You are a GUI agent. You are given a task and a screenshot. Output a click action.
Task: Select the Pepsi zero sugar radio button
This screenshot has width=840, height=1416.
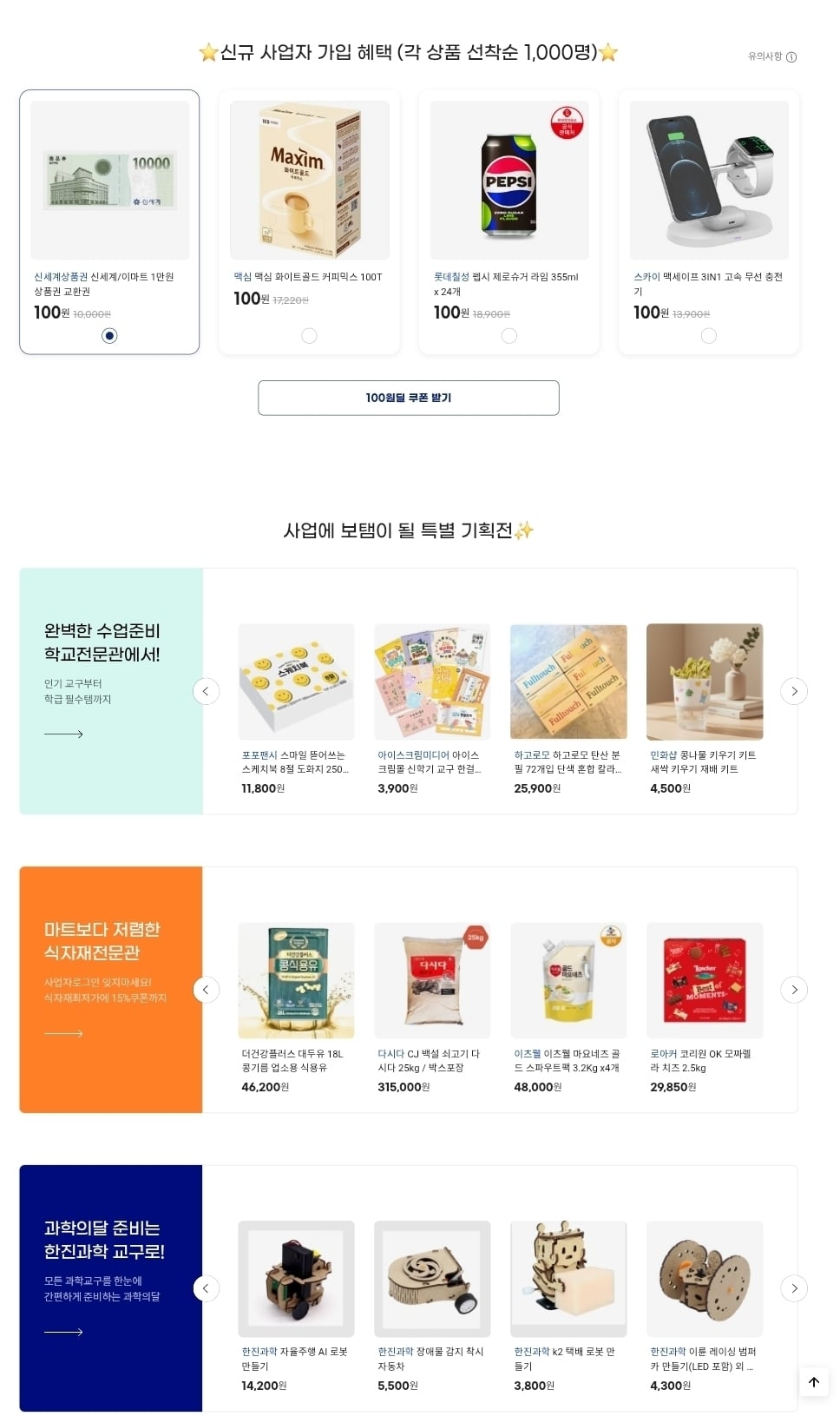tap(509, 335)
